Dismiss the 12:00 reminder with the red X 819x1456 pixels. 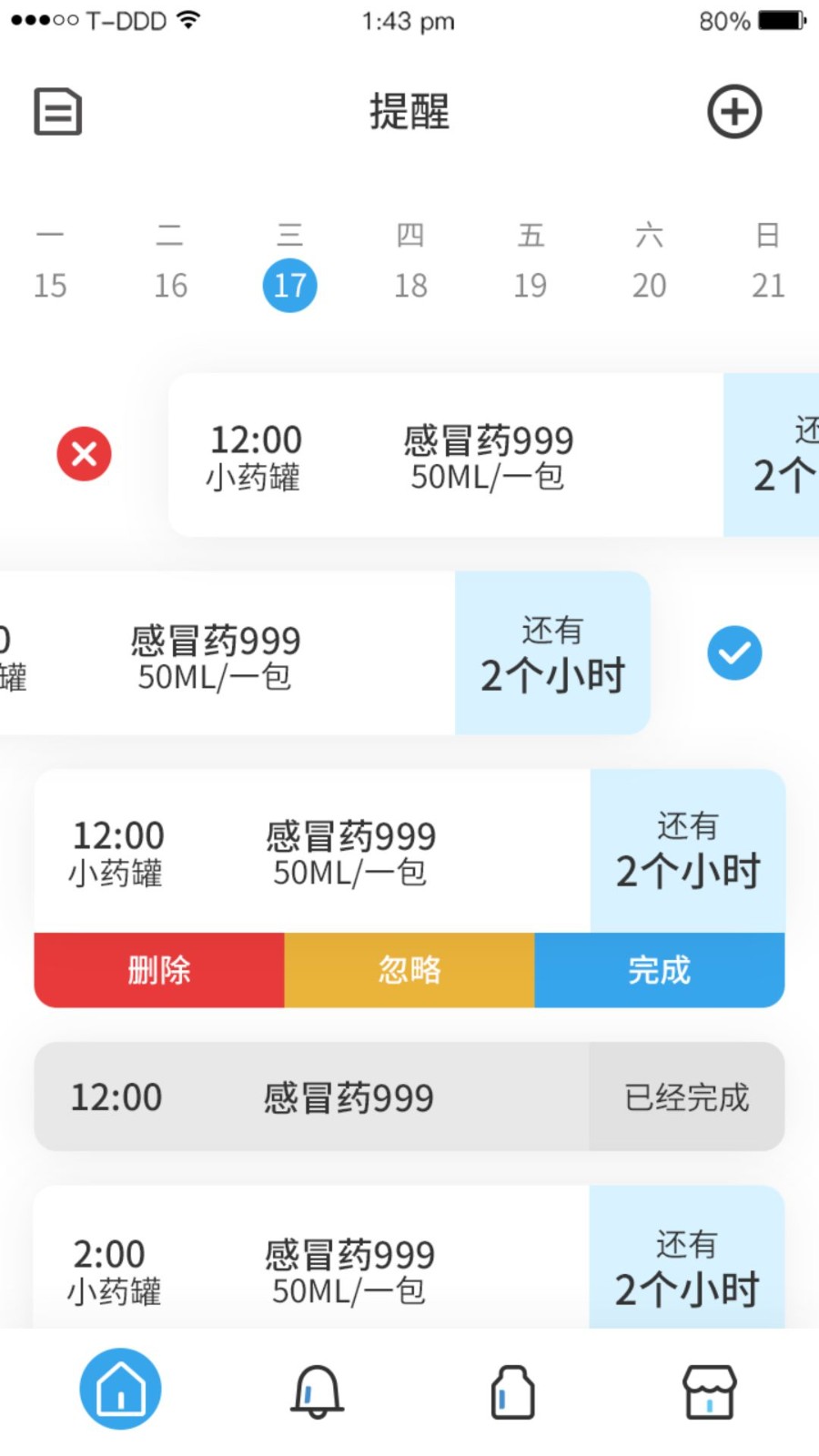pos(84,453)
